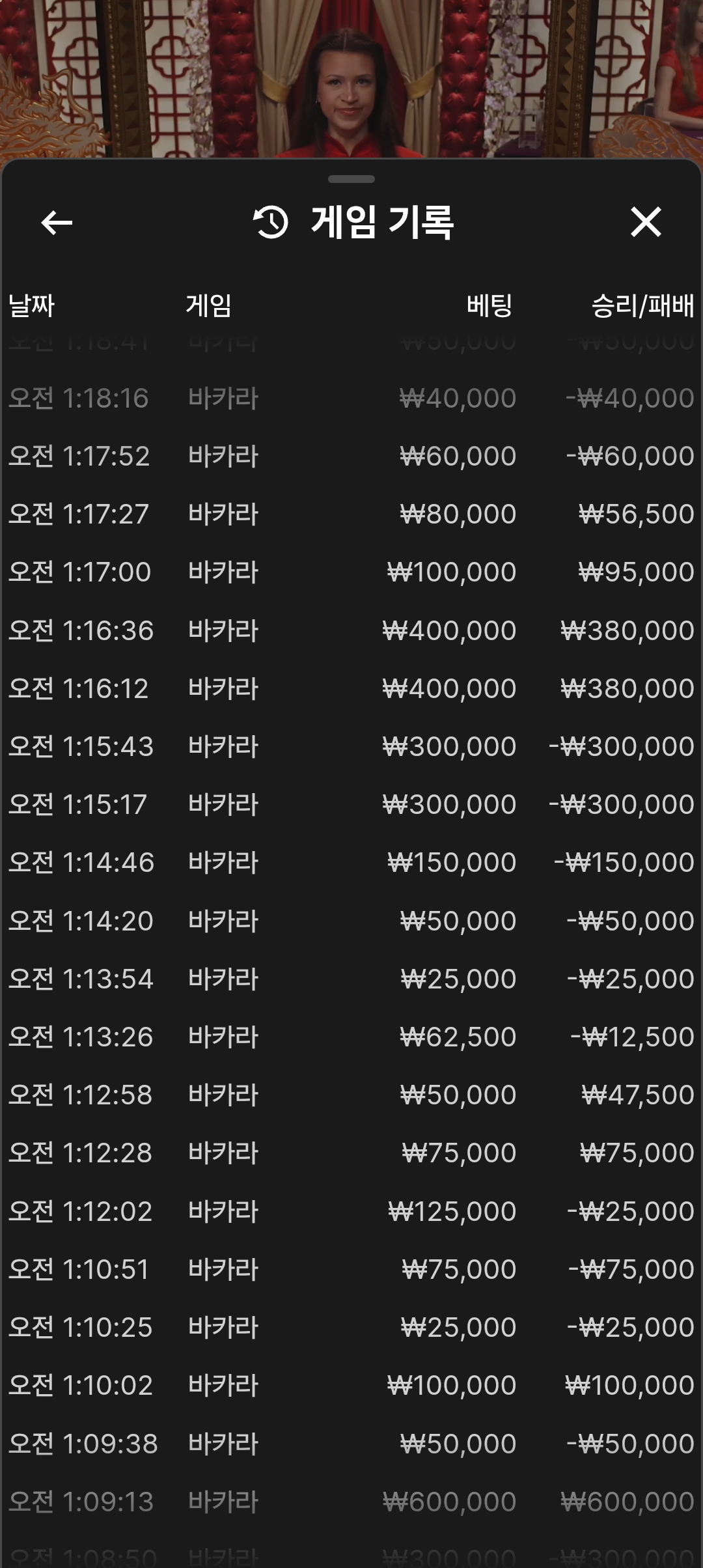703x1568 pixels.
Task: Select the 오전 1:13:26 바카라 row
Action: 351,1037
